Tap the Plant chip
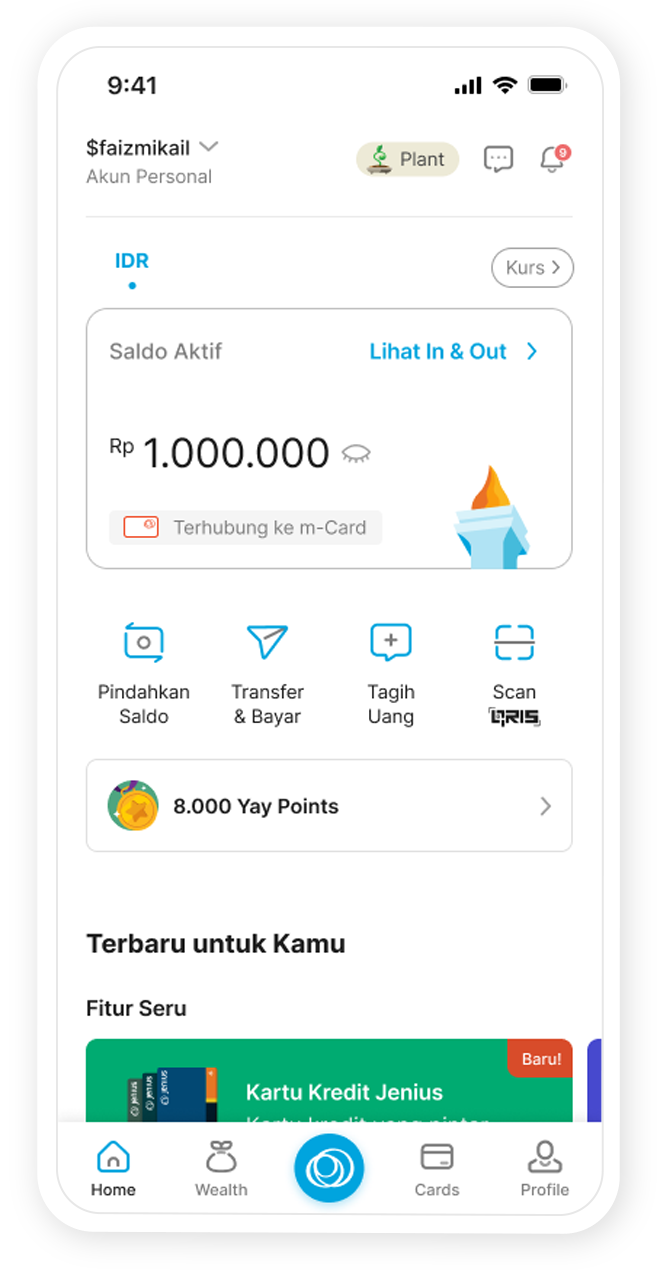Viewport: 667px width, 1270px height. tap(407, 159)
